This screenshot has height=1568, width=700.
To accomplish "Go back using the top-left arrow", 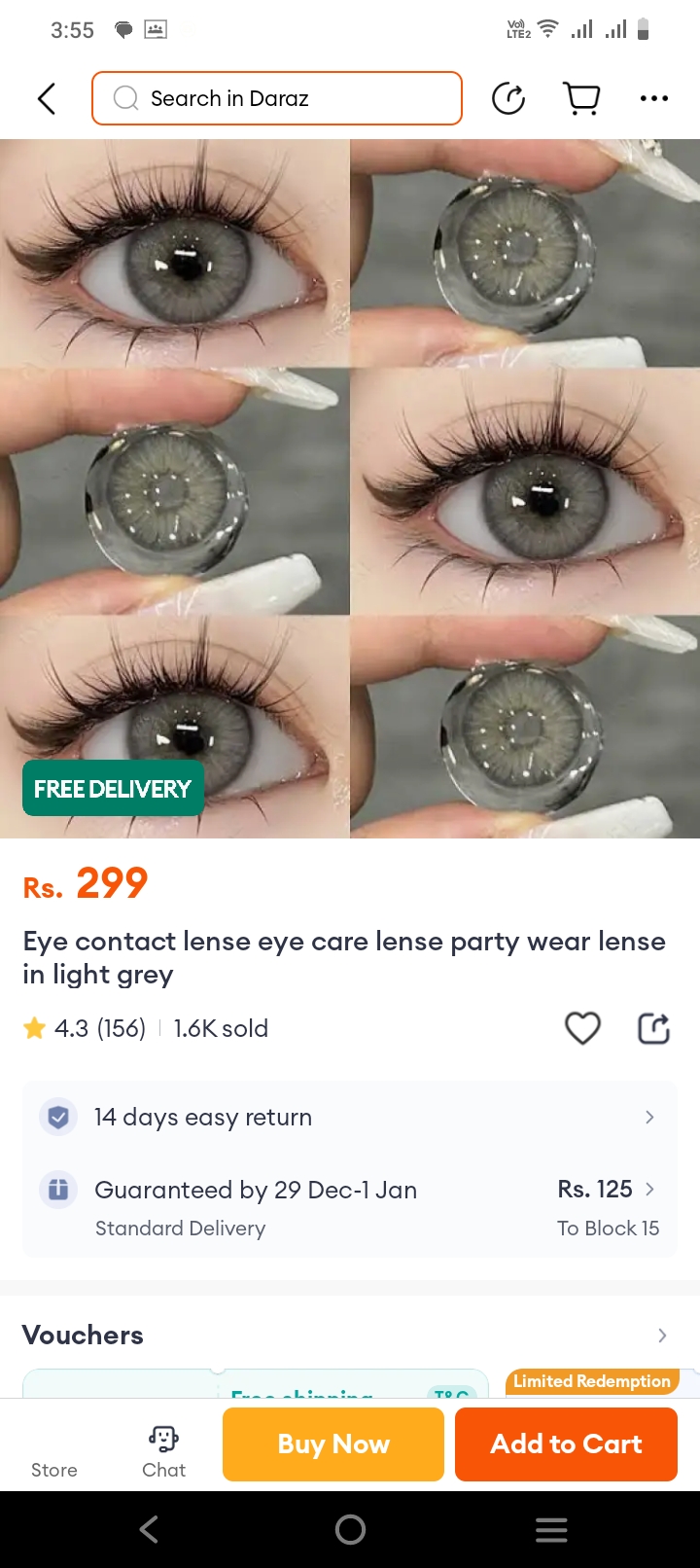I will click(46, 98).
